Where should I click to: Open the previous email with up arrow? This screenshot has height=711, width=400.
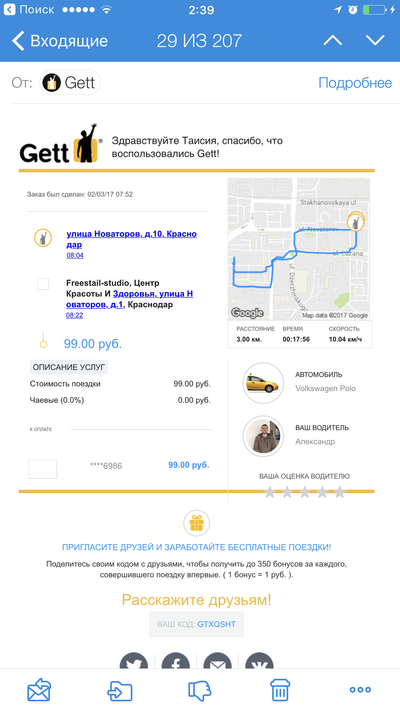point(332,41)
